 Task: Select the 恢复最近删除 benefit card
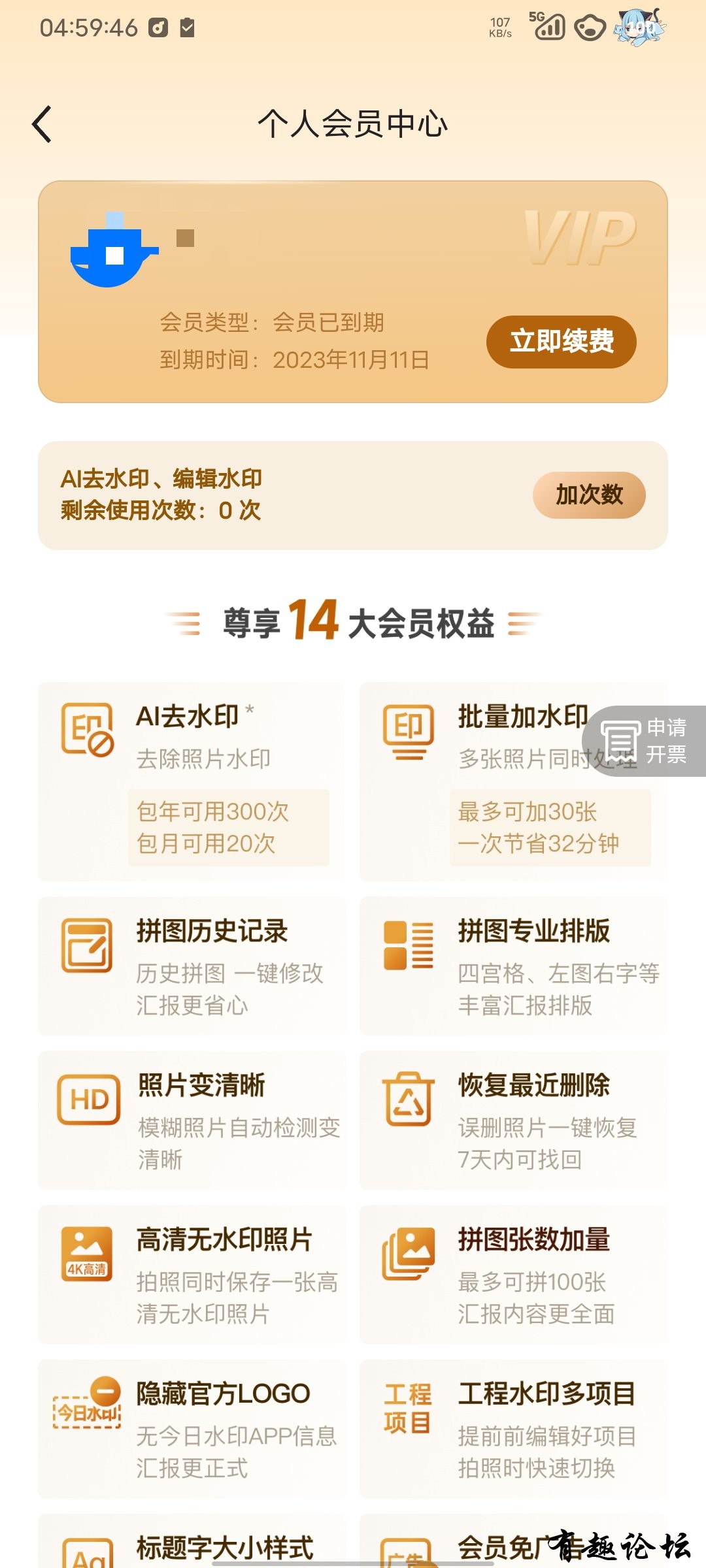[x=513, y=1120]
